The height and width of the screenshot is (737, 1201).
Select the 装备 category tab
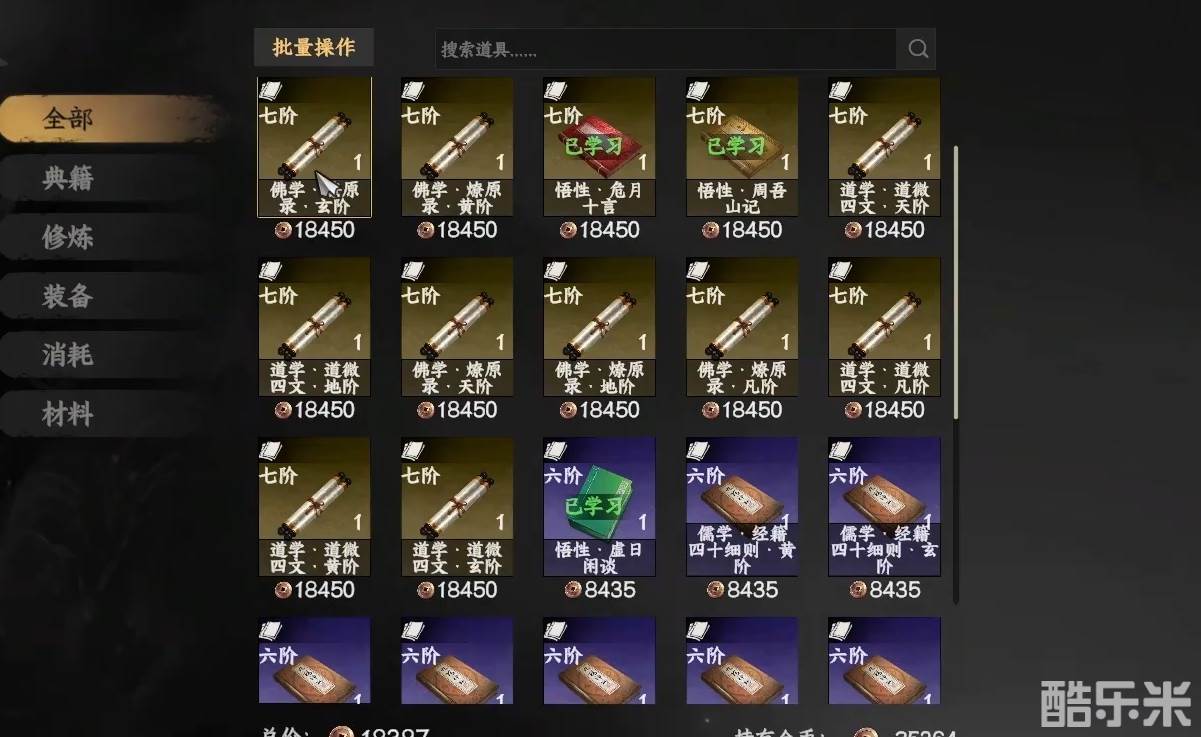[x=68, y=297]
